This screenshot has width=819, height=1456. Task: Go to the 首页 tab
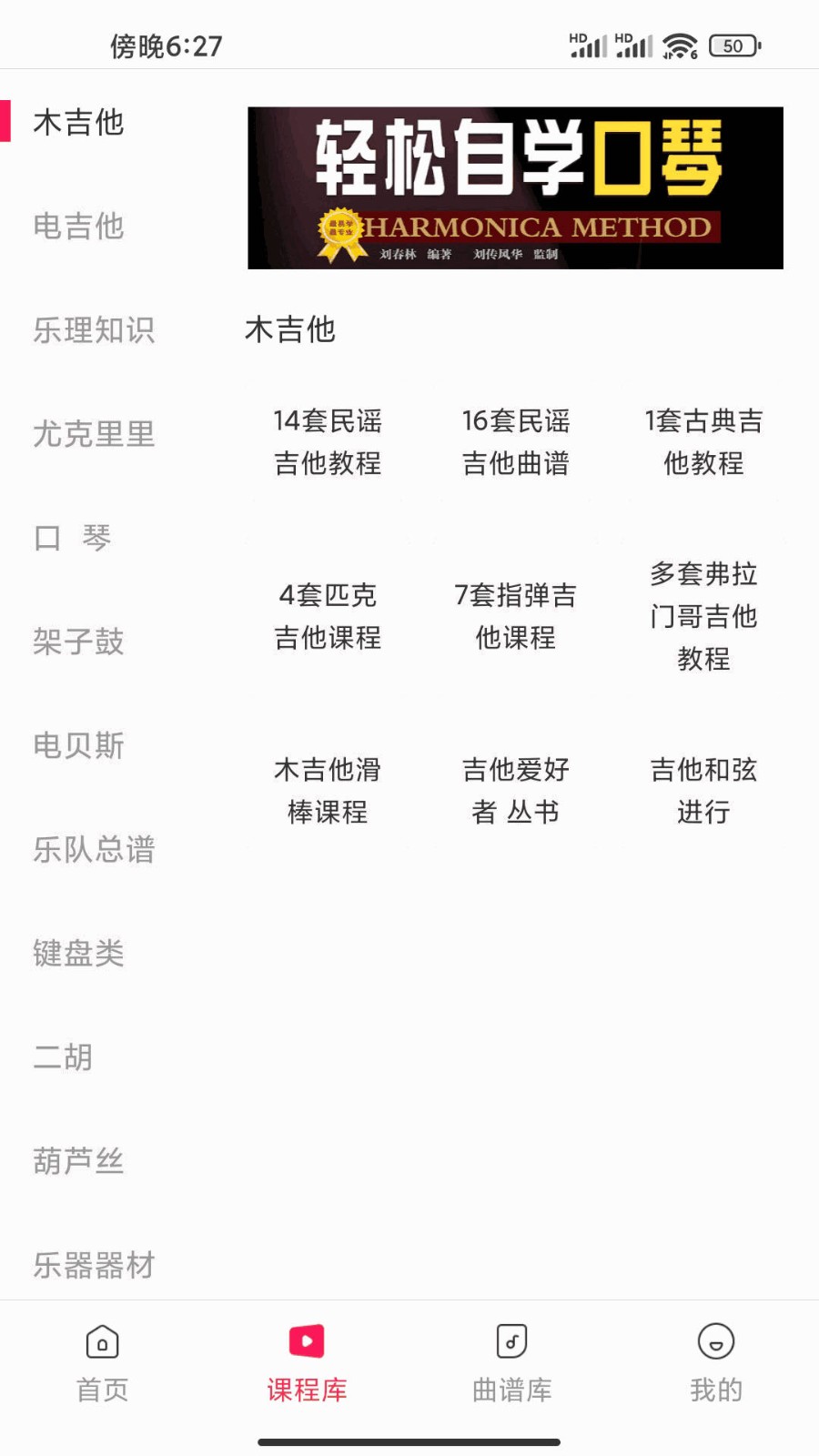pos(102,1363)
